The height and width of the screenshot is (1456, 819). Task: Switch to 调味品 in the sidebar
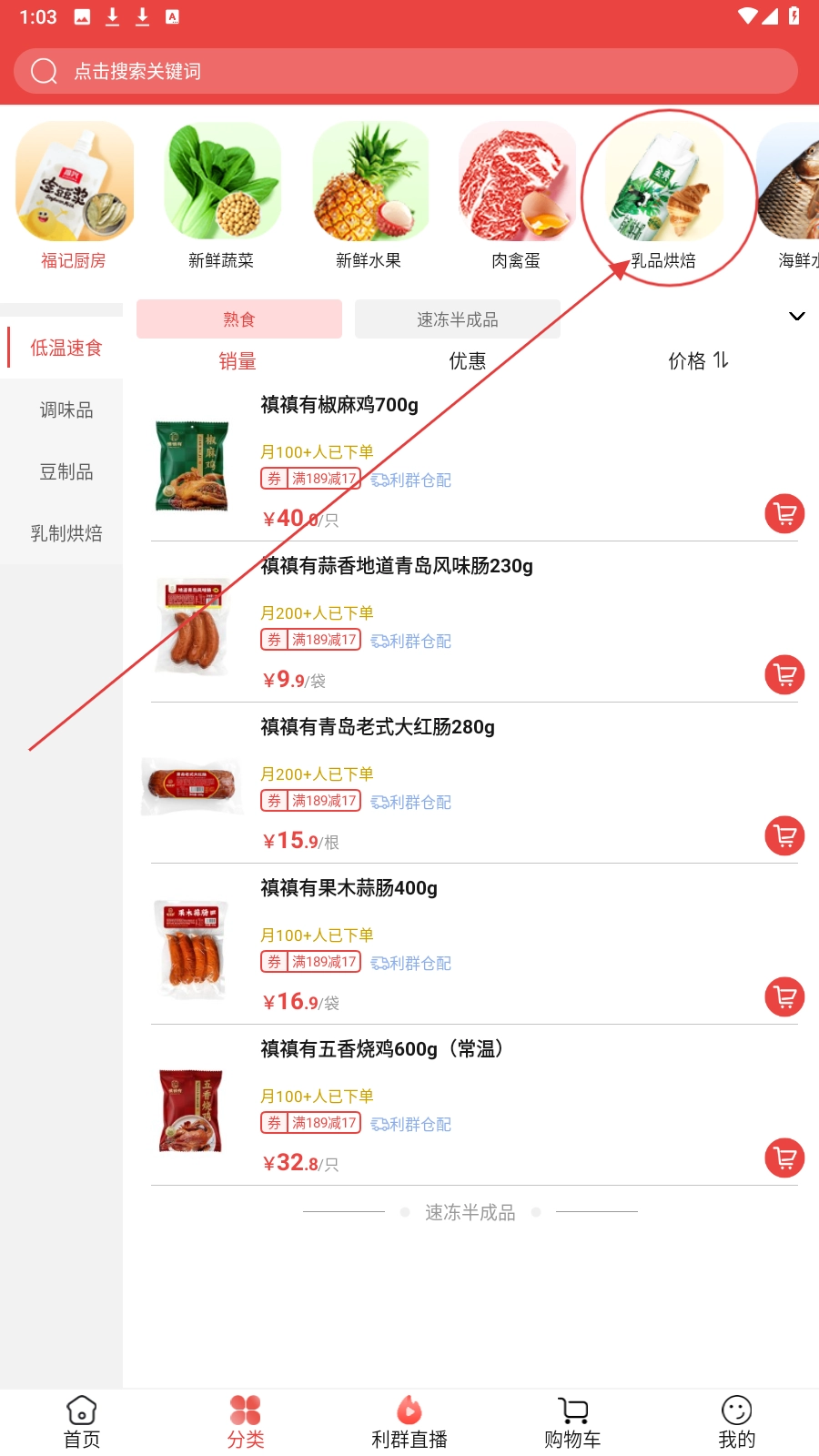pyautogui.click(x=66, y=410)
